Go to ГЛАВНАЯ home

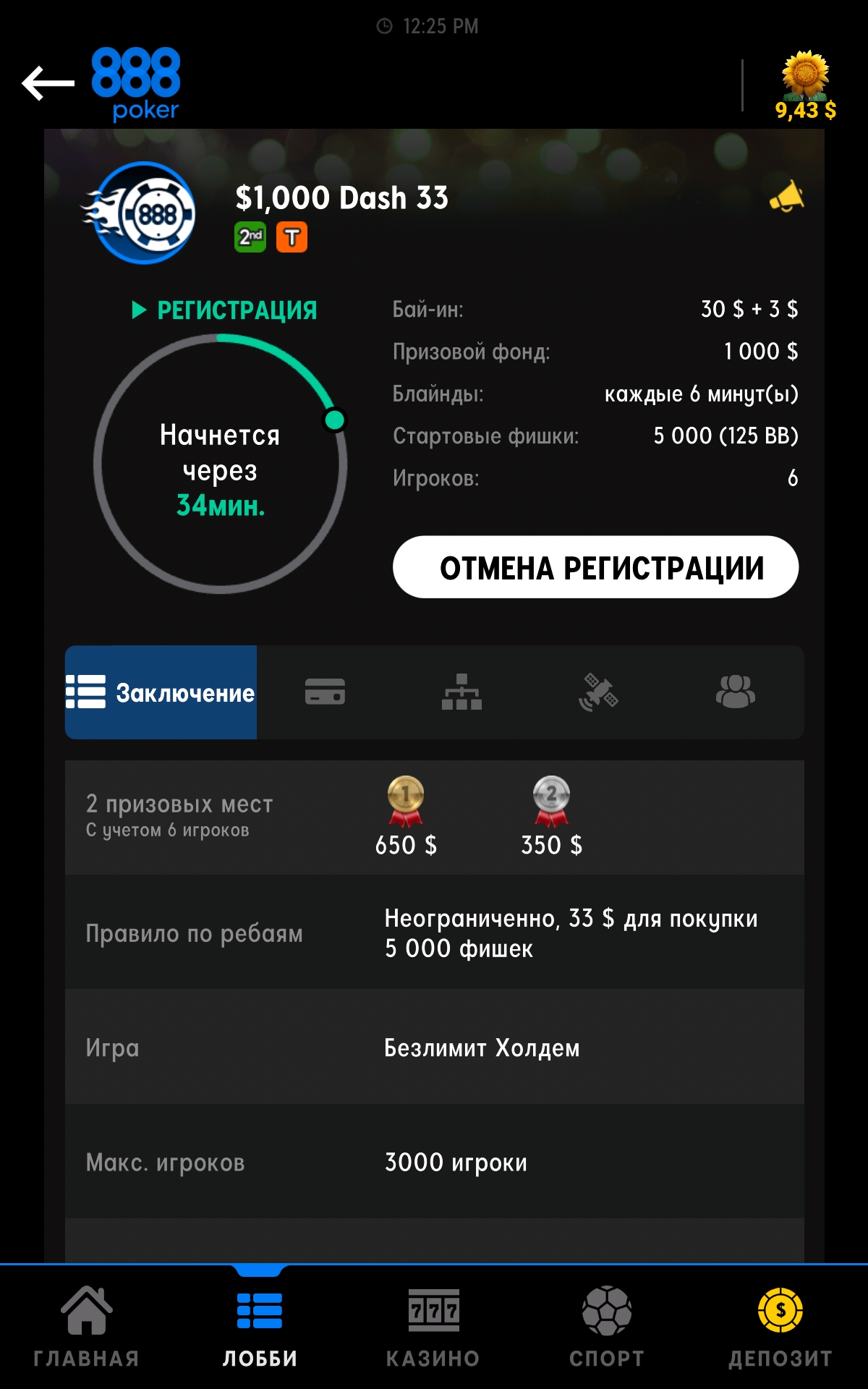point(87,1327)
